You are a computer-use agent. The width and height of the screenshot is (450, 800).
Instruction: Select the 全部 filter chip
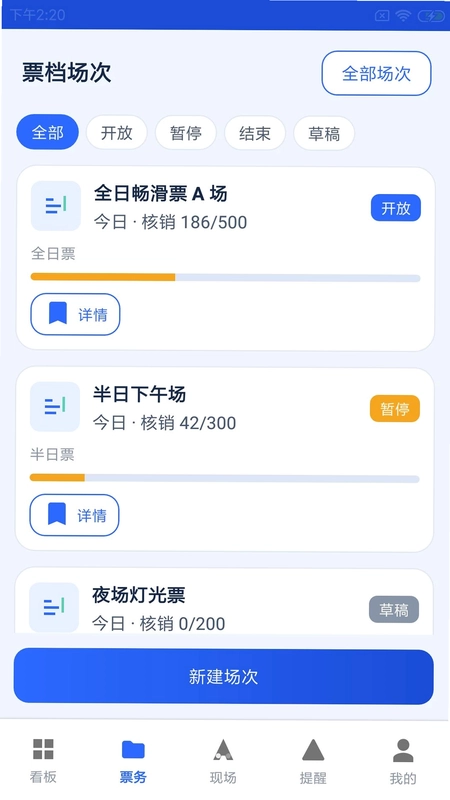[48, 133]
